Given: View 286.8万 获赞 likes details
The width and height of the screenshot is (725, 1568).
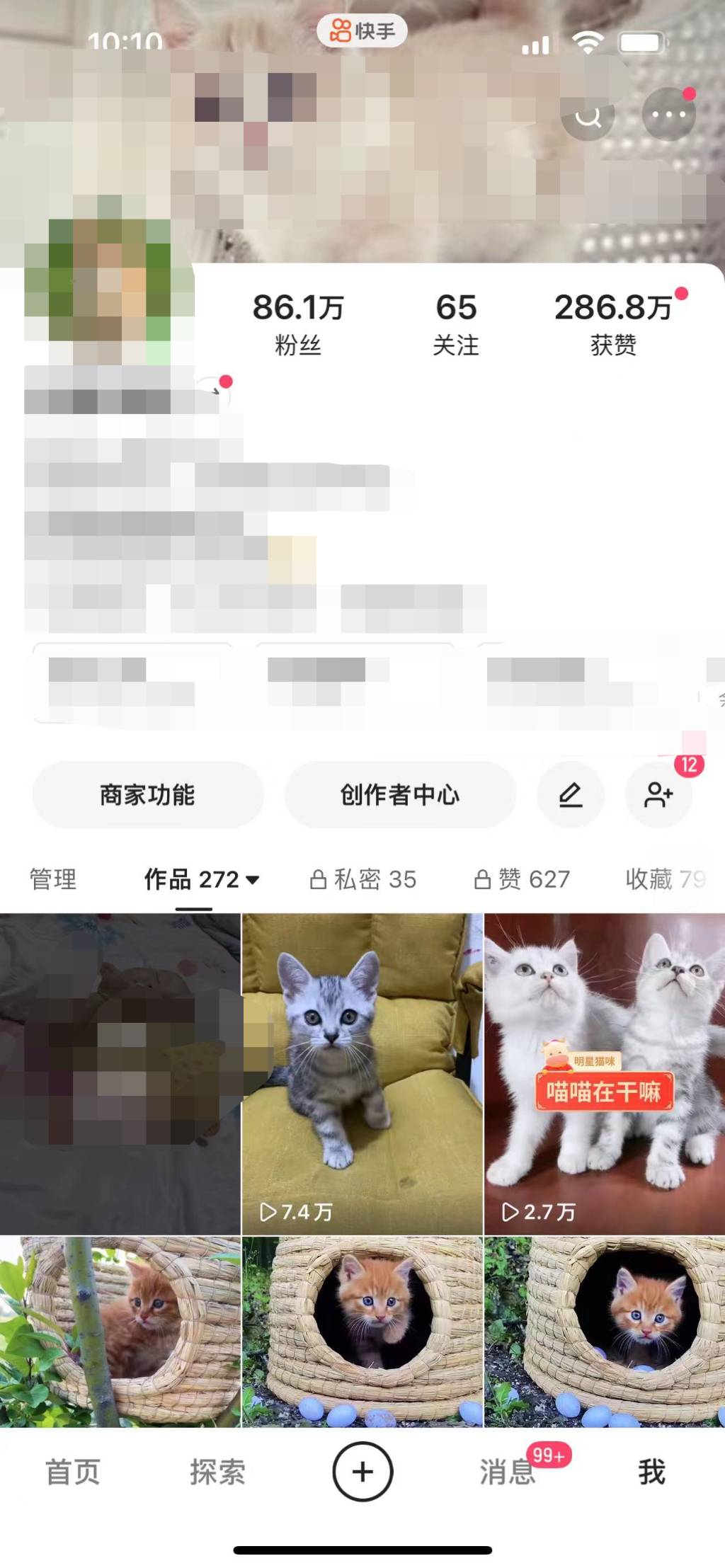Looking at the screenshot, I should 613,323.
